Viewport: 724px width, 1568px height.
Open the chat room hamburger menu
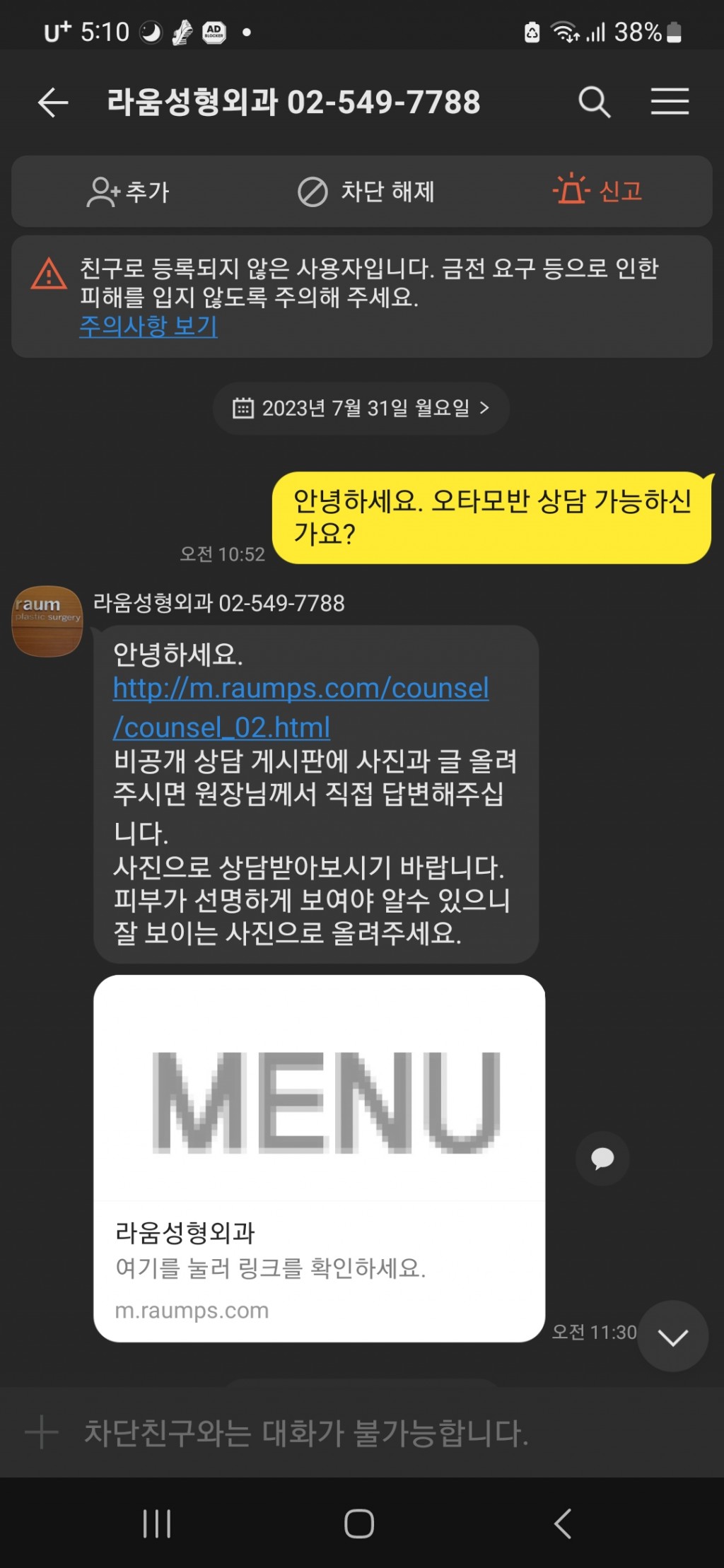pos(670,102)
